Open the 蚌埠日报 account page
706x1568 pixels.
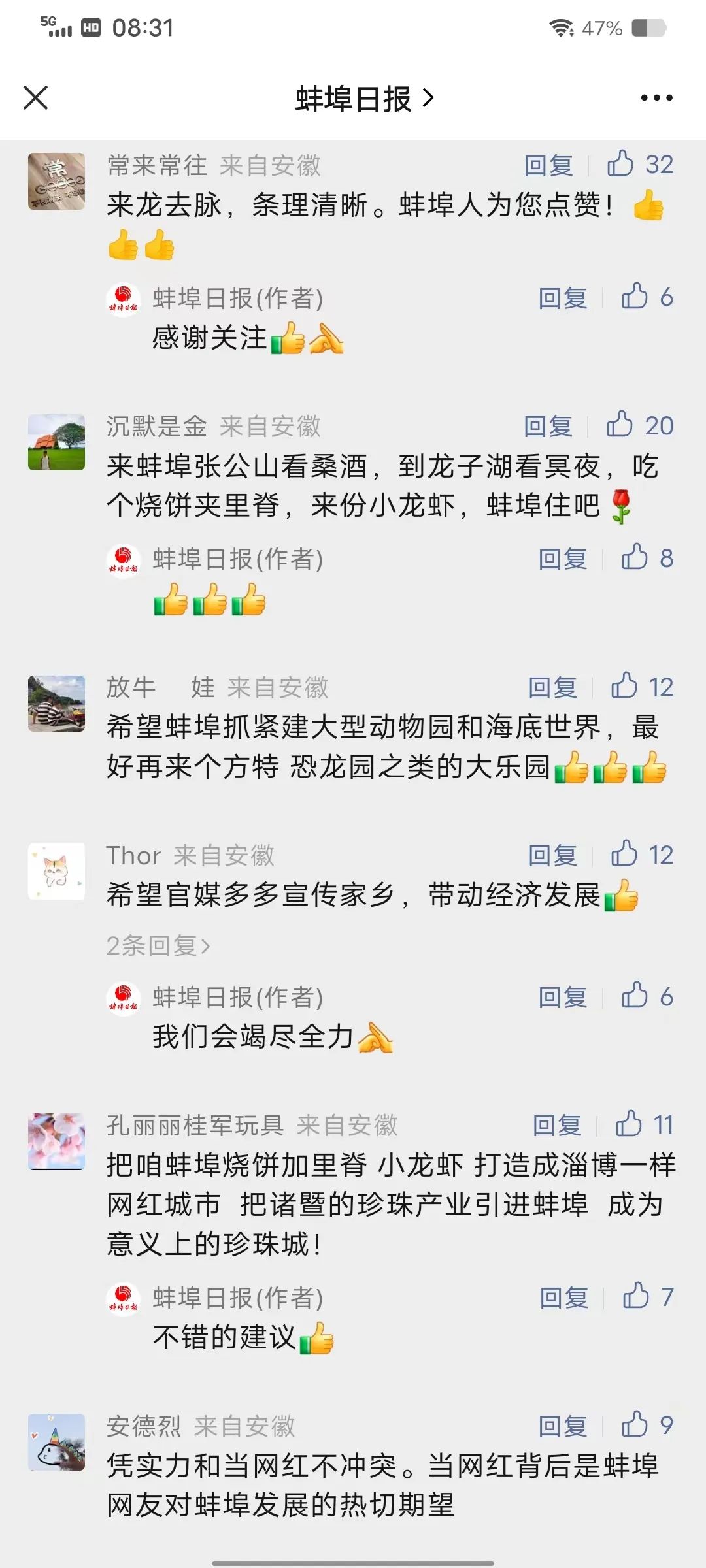(x=363, y=99)
